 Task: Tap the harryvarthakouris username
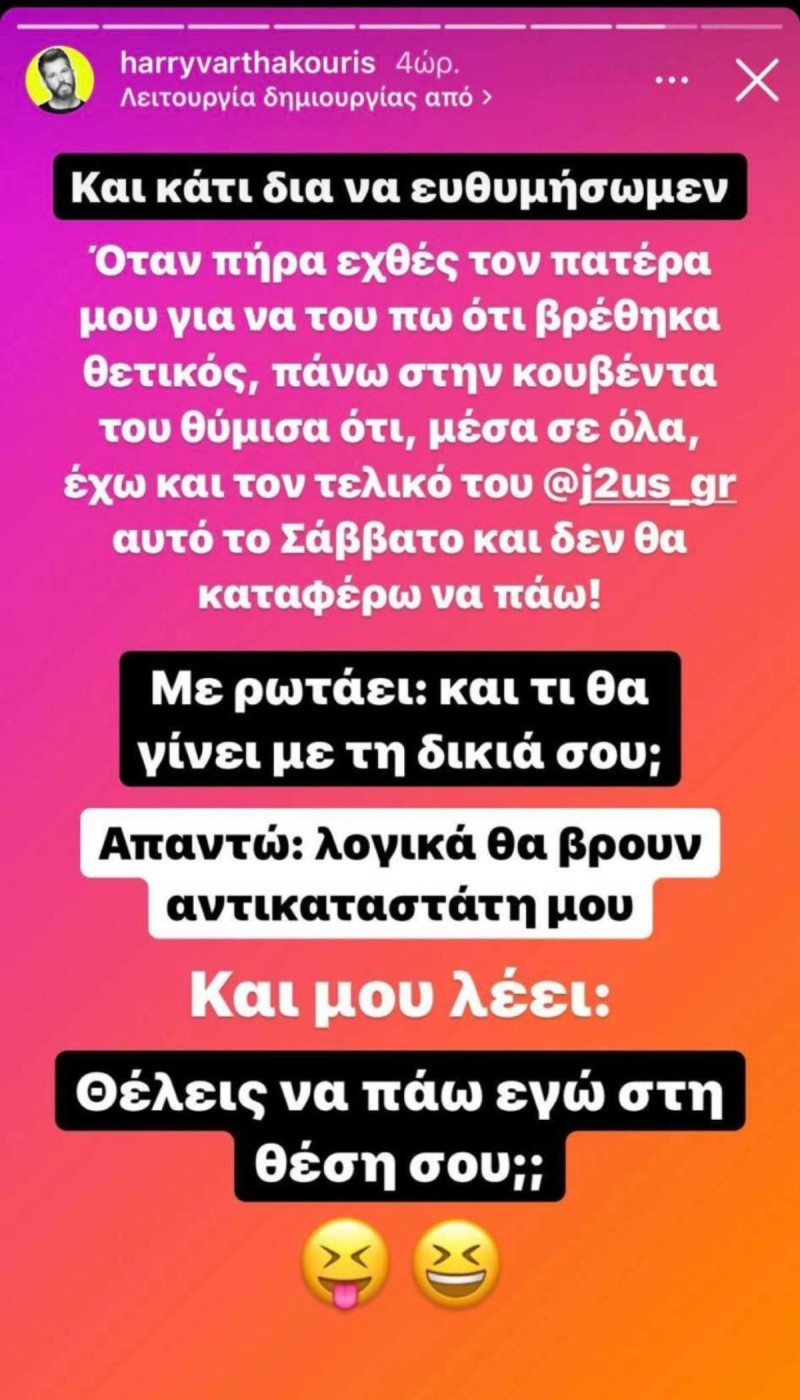(x=247, y=64)
